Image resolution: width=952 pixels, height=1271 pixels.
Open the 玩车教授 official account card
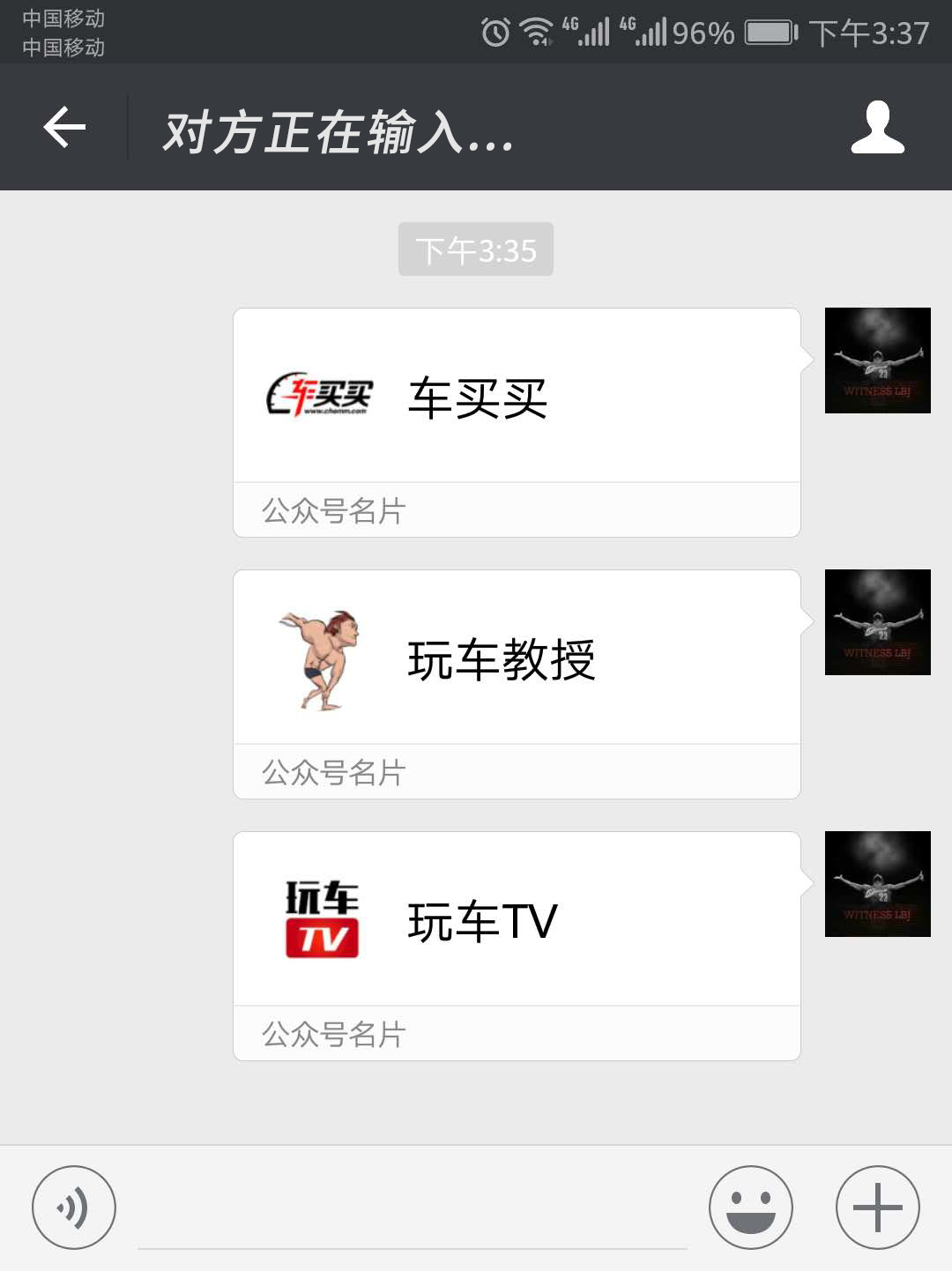517,660
